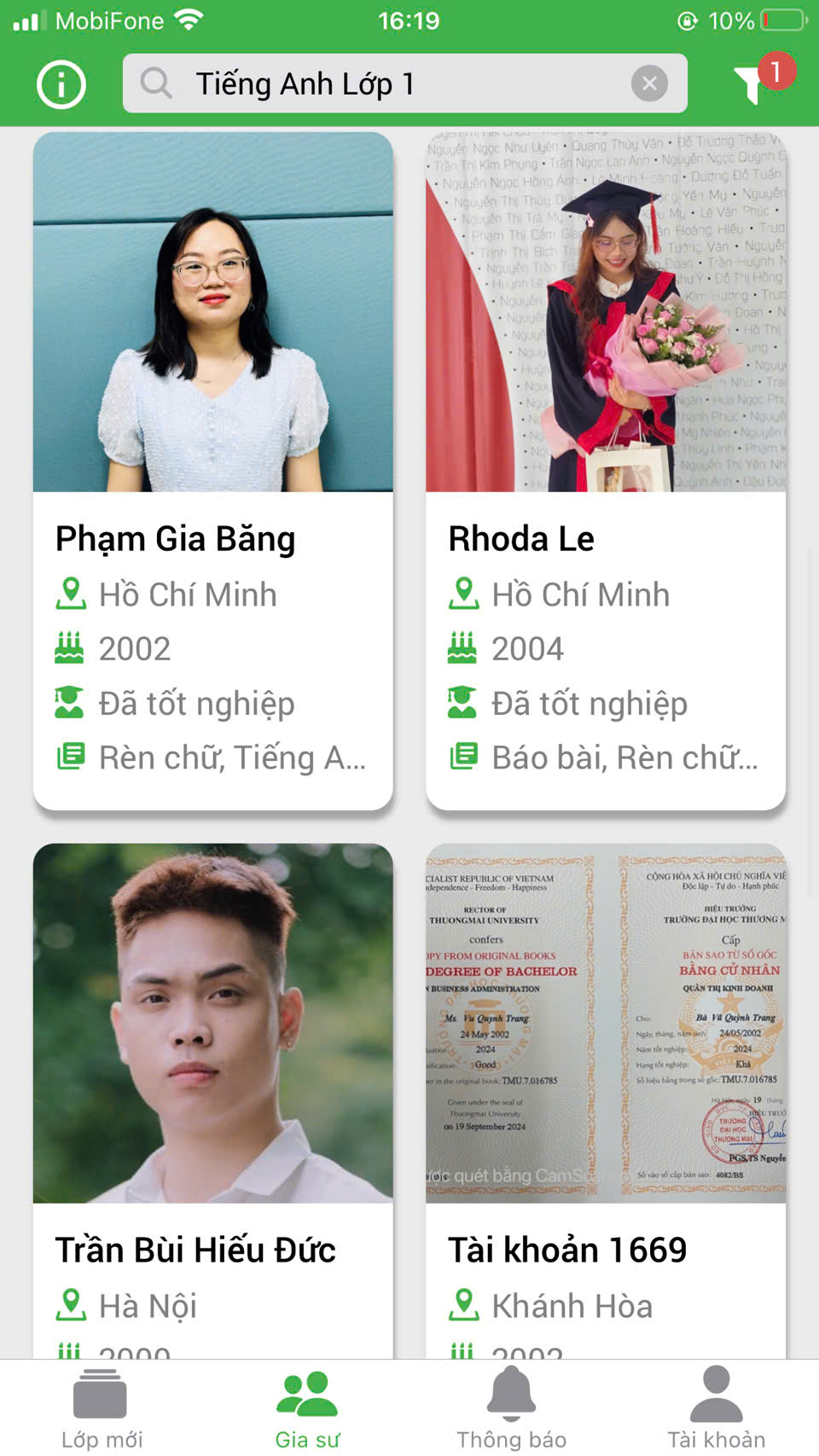Open the info icon
This screenshot has height=1456, width=819.
(x=61, y=84)
